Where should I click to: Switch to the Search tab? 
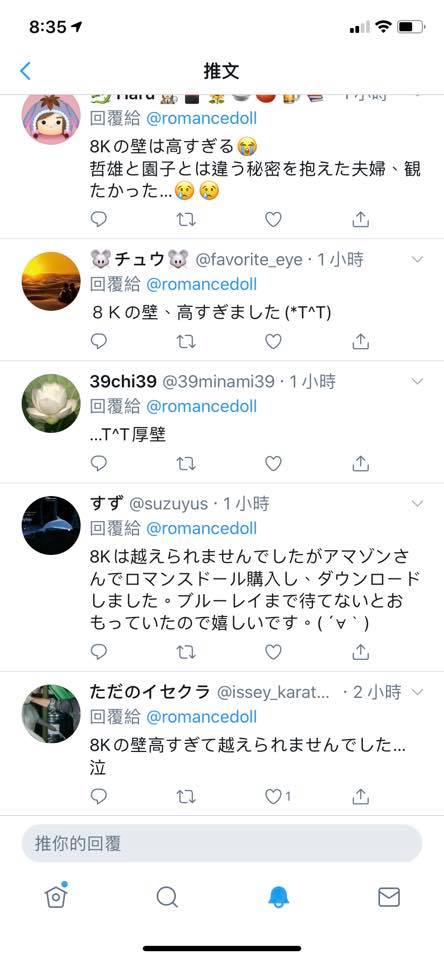click(x=167, y=897)
